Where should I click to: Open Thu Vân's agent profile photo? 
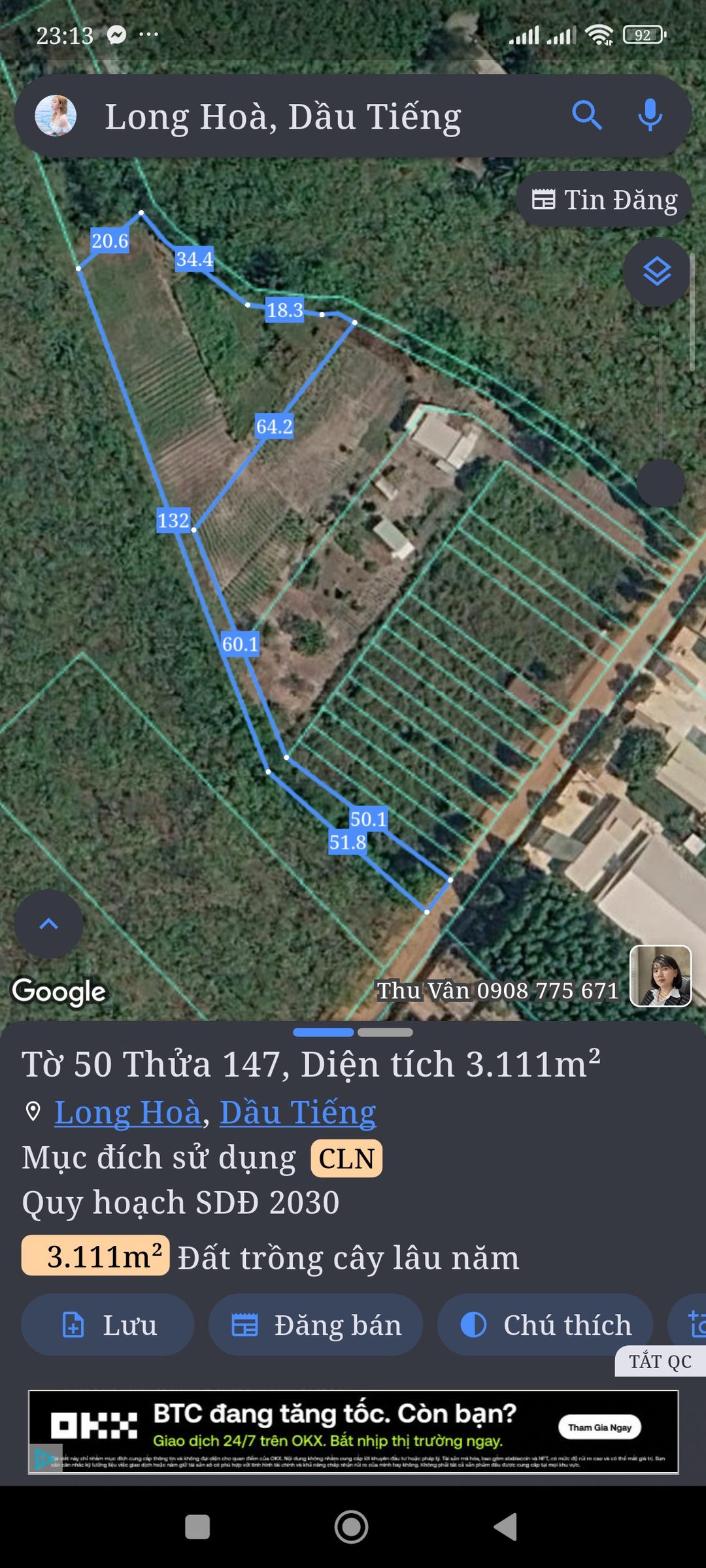click(660, 975)
